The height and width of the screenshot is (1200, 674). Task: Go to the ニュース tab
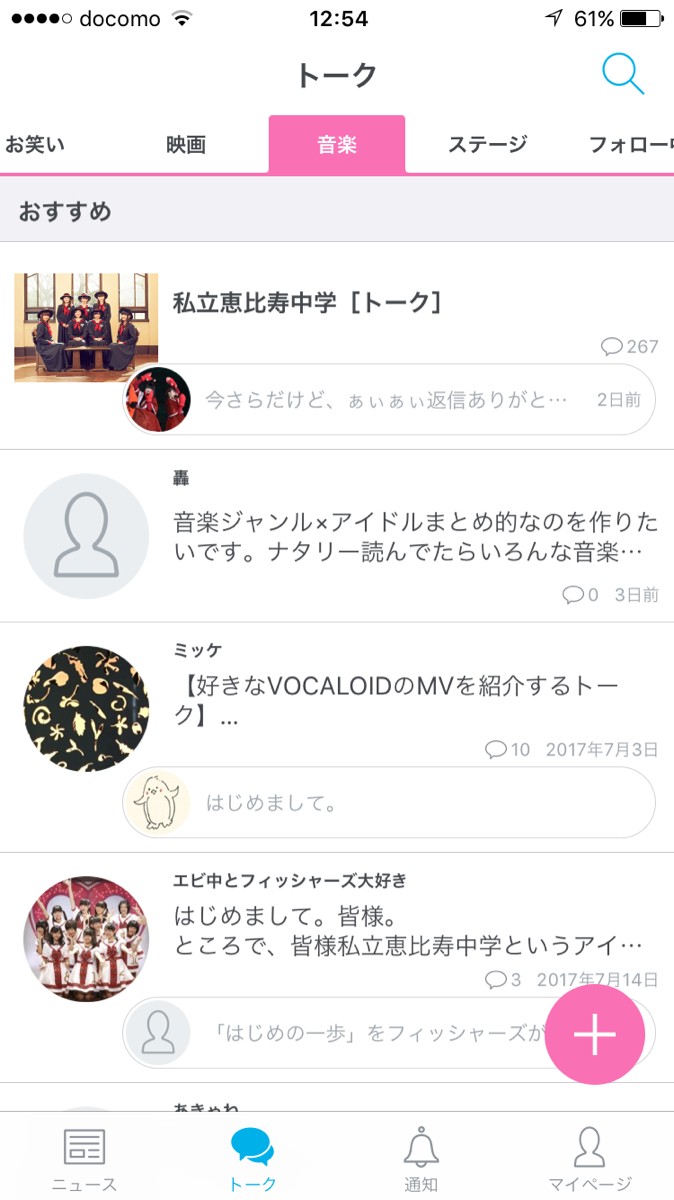[84, 1160]
